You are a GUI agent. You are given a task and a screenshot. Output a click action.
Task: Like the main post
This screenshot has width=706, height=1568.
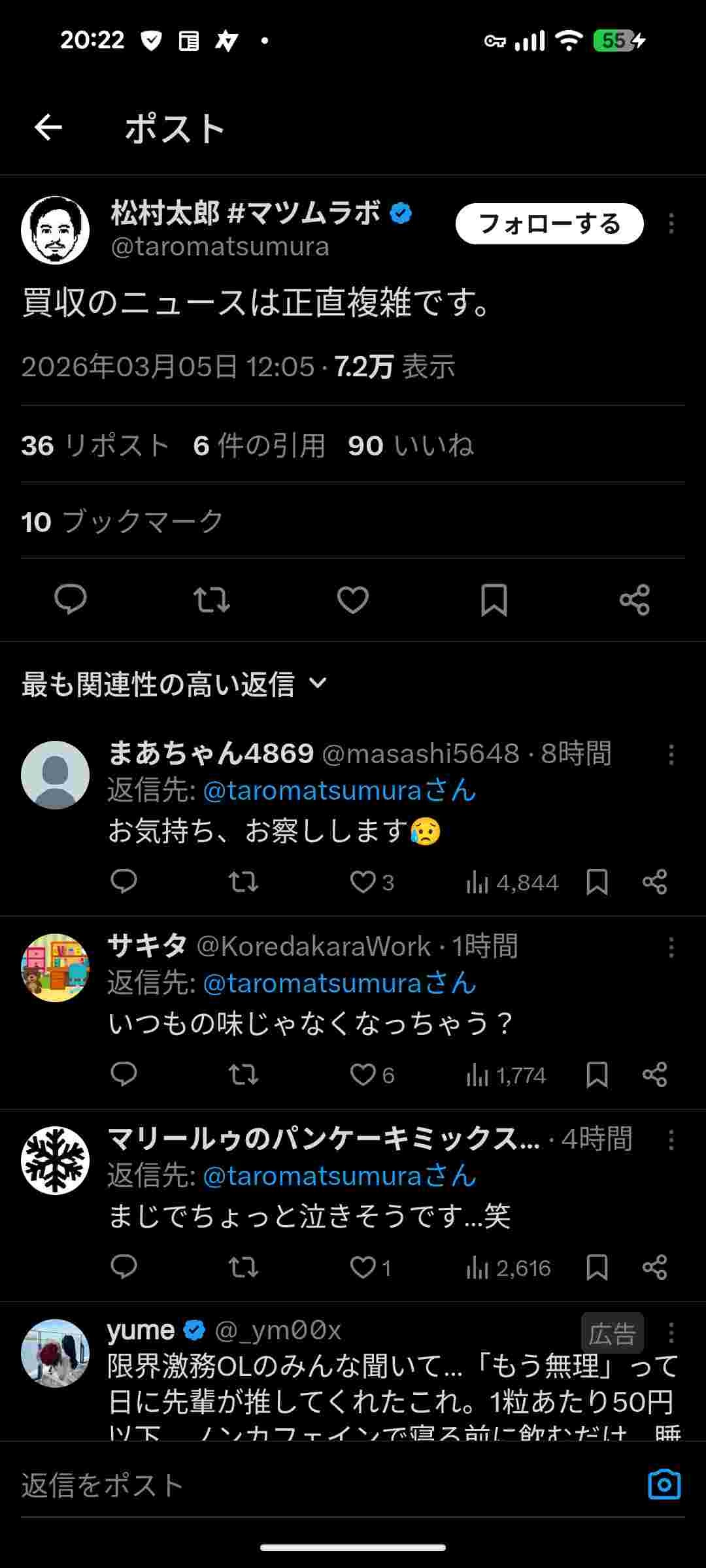tap(353, 599)
